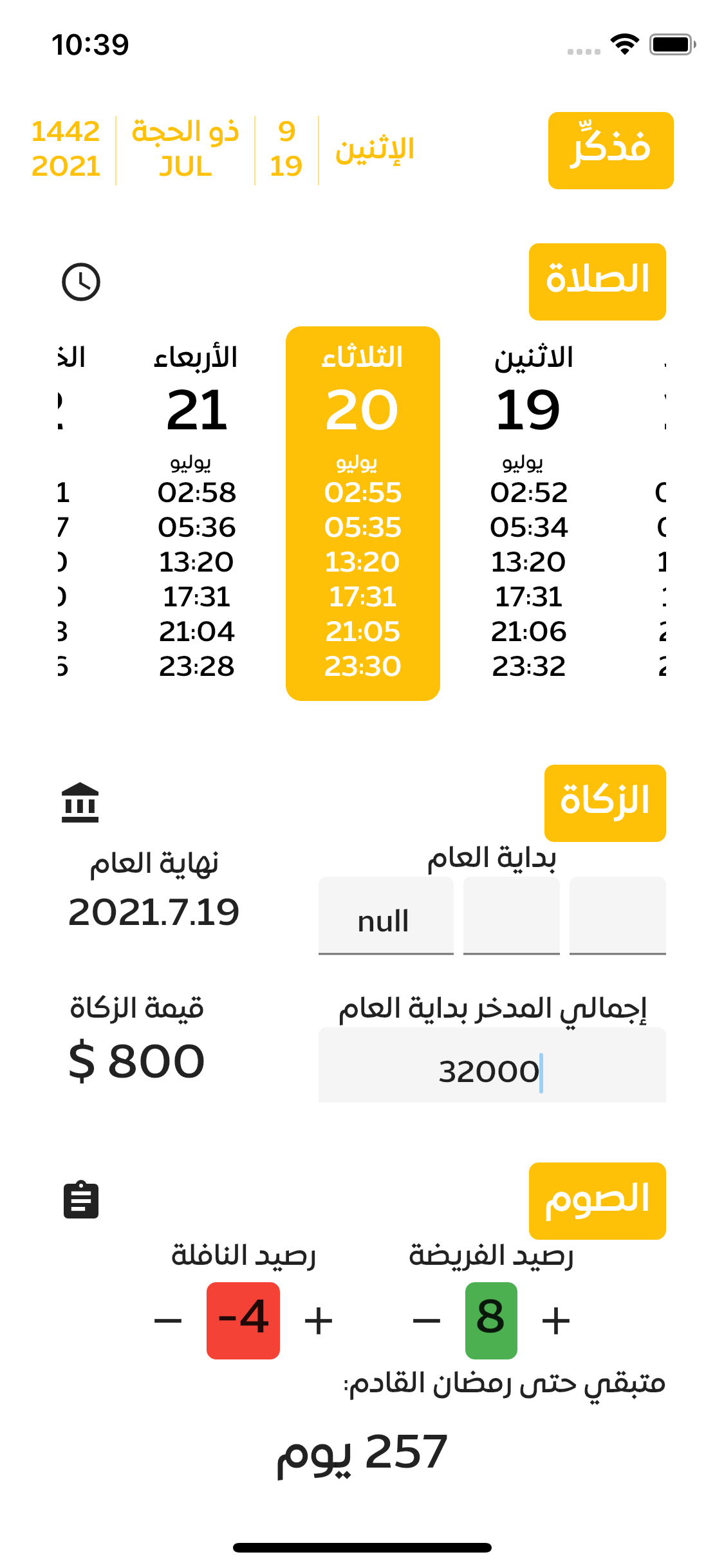Screen dimensions: 724x1568
Task: Tap the فذكّر reminder button
Action: tap(610, 151)
